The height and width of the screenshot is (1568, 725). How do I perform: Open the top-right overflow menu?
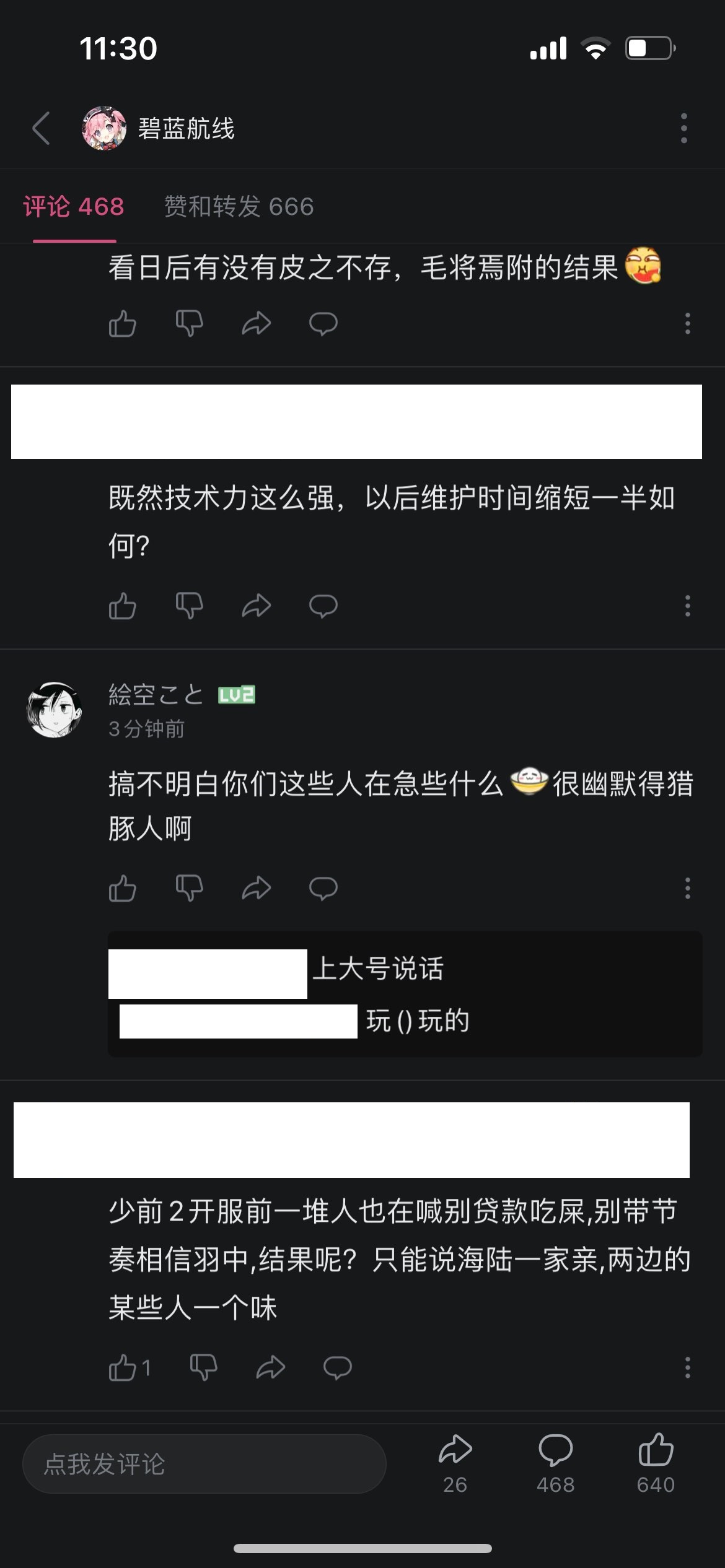(x=683, y=128)
